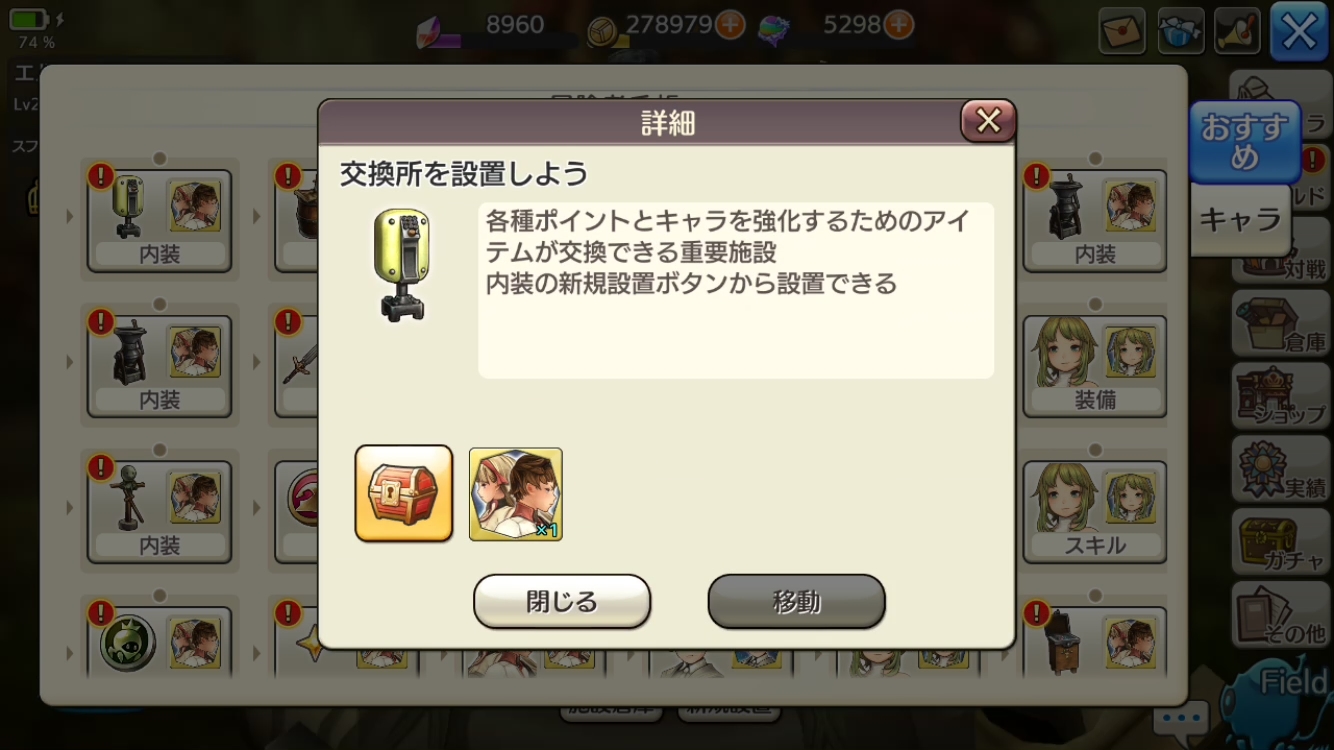Open the present box icon
Viewport: 1334px width, 750px height.
click(x=1180, y=31)
